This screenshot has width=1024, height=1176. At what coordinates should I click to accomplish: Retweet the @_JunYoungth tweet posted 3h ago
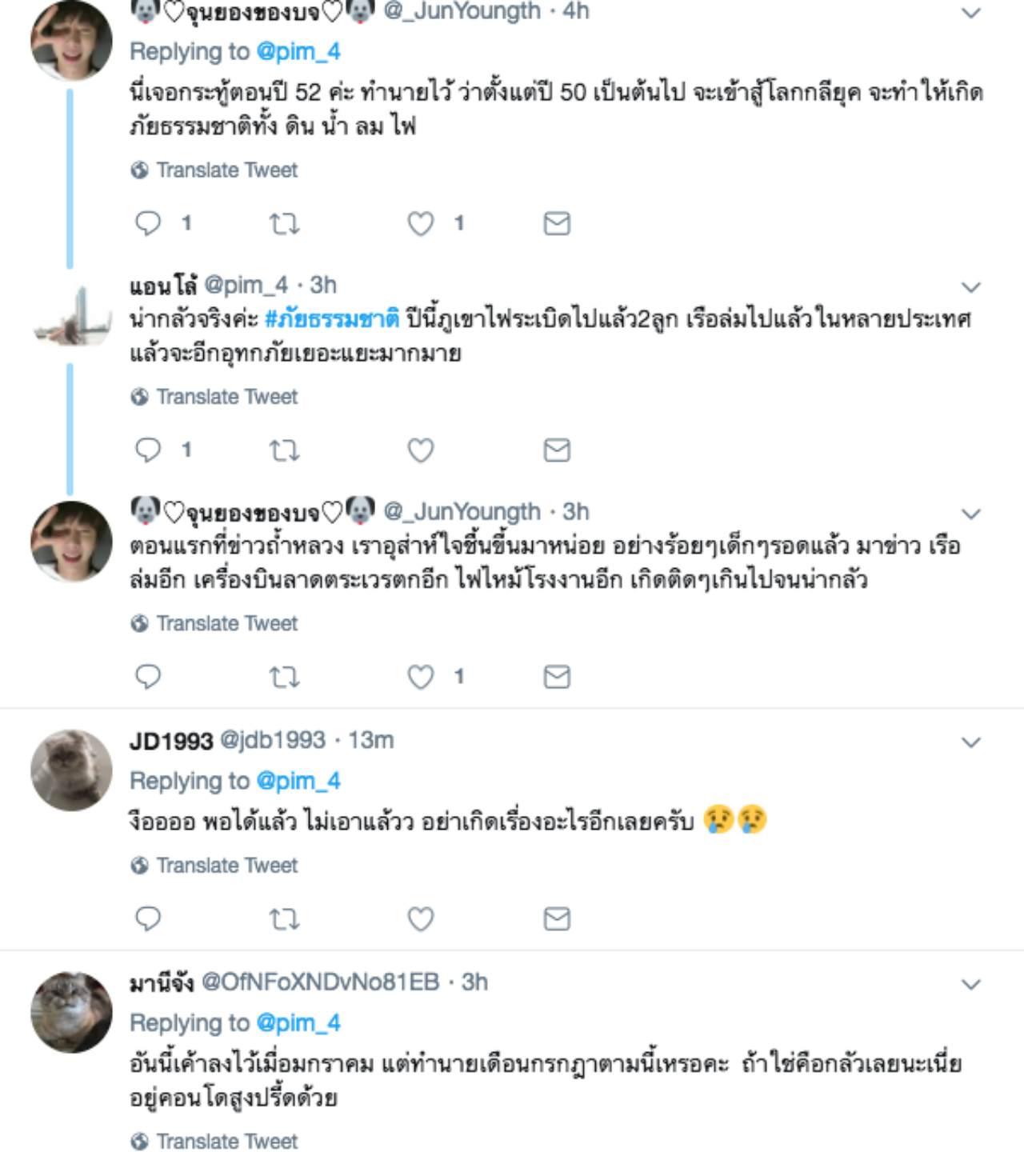point(284,678)
